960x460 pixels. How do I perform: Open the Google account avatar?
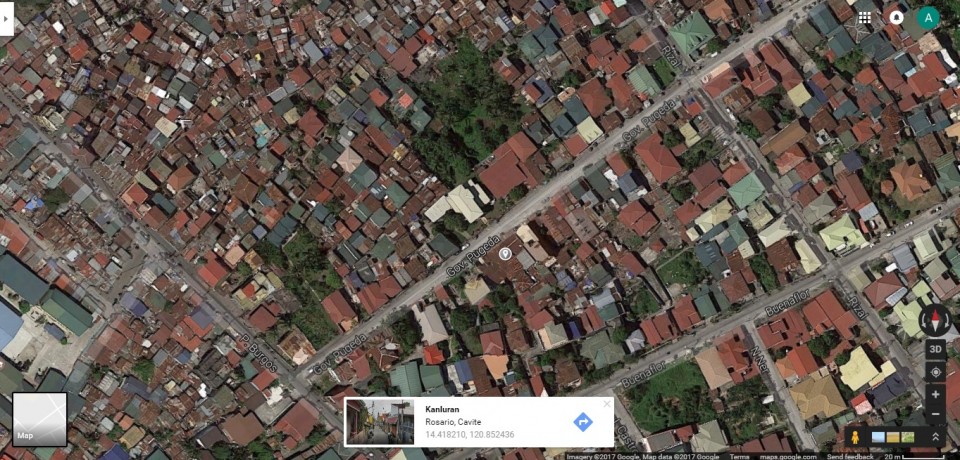(929, 18)
